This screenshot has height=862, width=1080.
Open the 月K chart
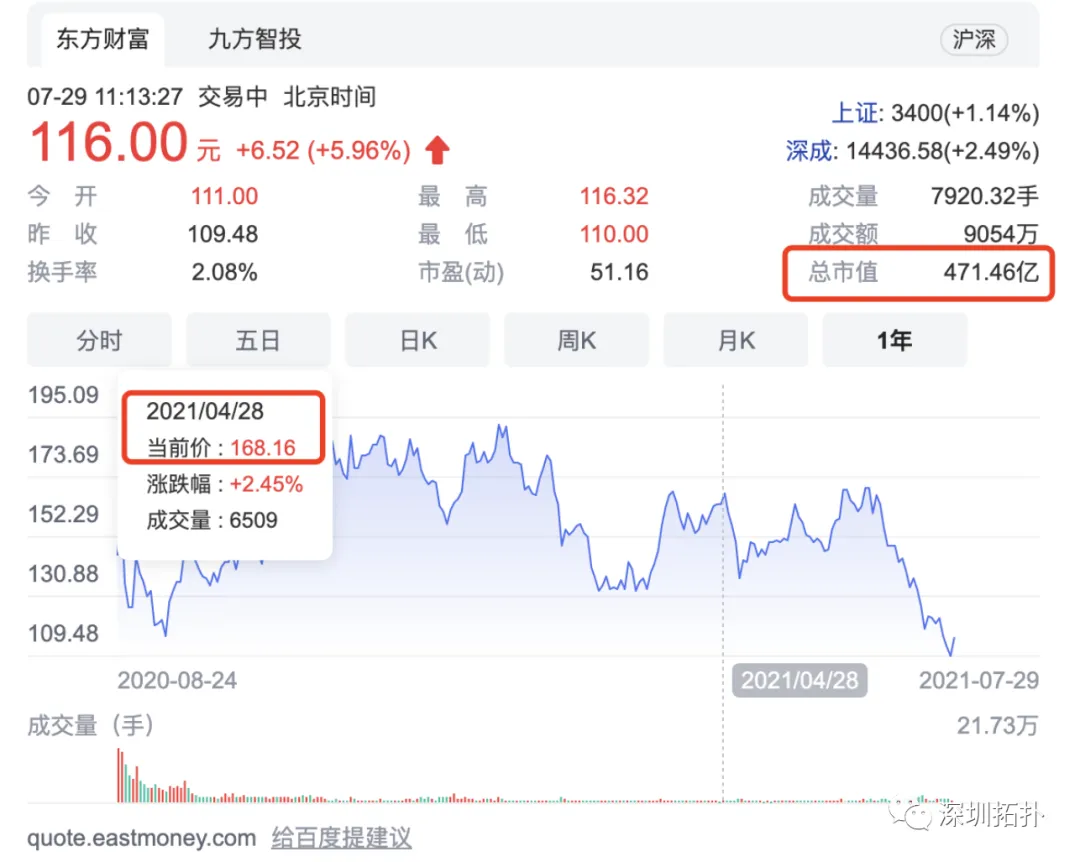click(x=735, y=341)
